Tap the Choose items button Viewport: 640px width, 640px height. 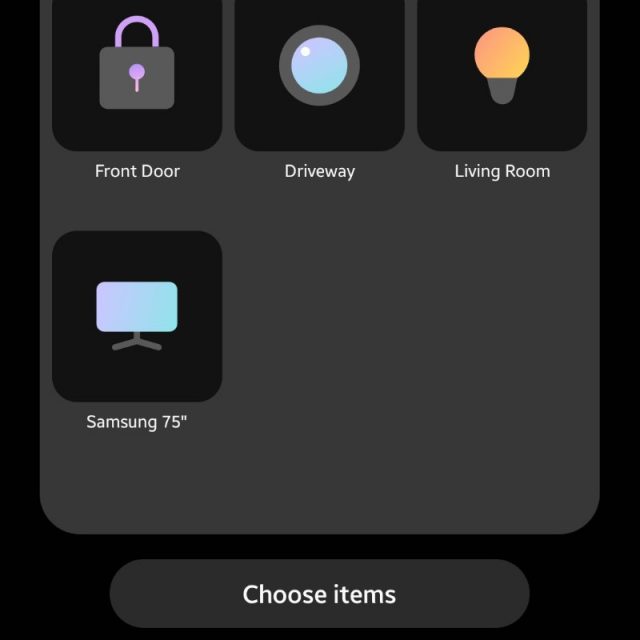[x=319, y=594]
